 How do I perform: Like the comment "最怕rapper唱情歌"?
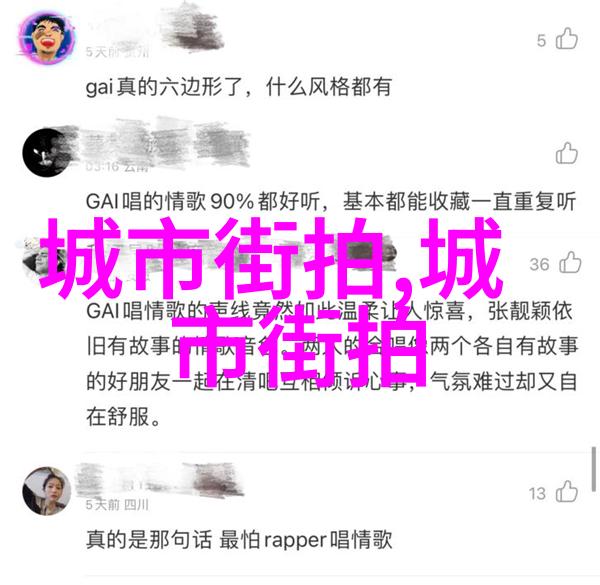567,492
